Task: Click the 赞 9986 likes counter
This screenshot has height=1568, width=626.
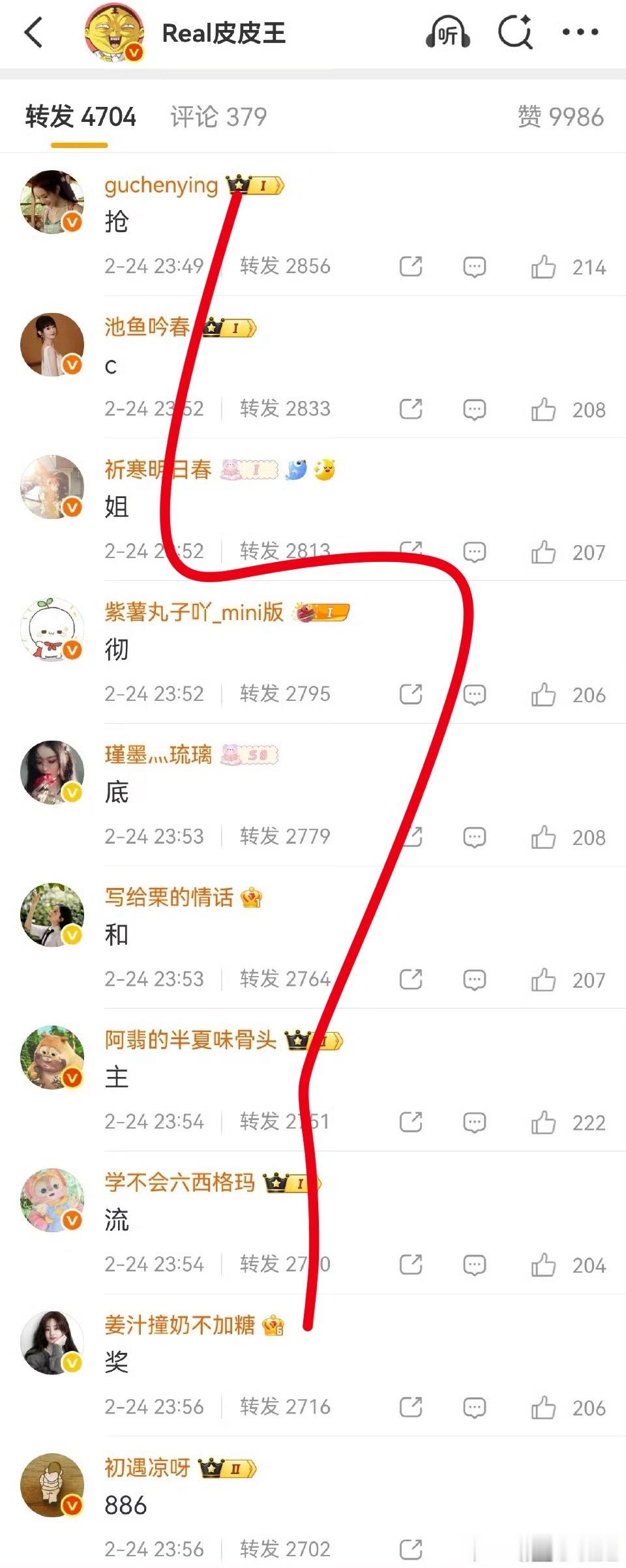Action: point(562,116)
